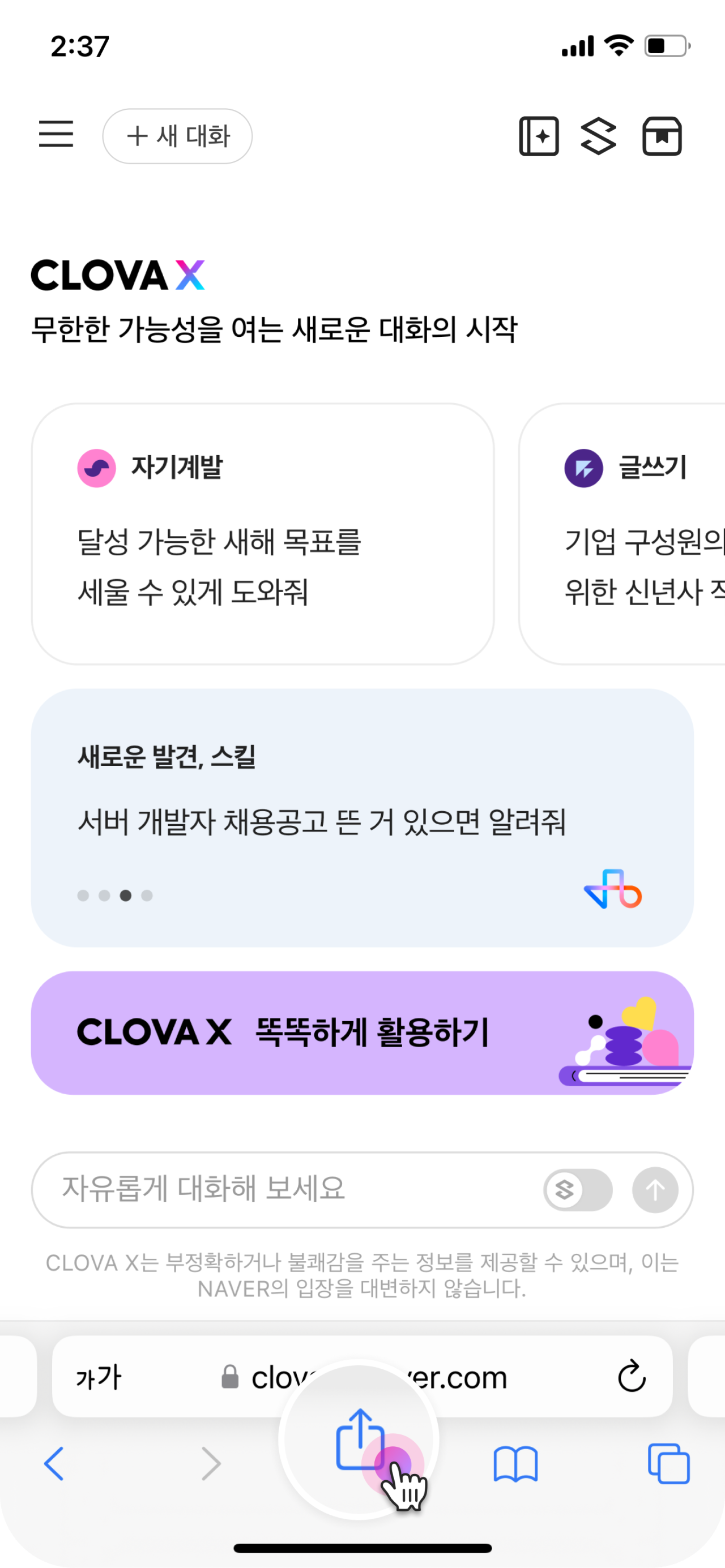
Task: Open the hamburger menu
Action: click(x=56, y=135)
